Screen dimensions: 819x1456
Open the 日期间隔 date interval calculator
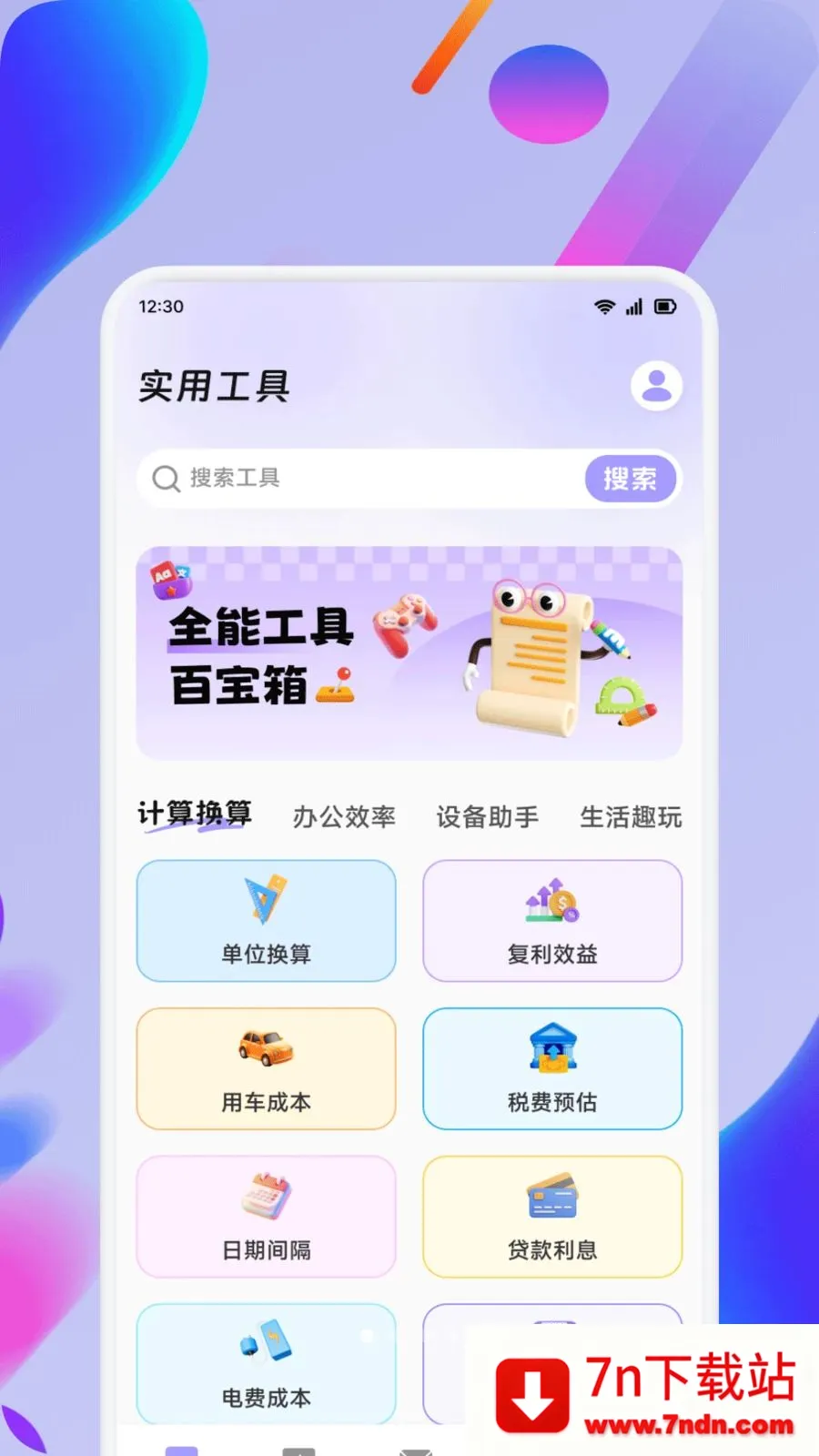click(x=265, y=1217)
